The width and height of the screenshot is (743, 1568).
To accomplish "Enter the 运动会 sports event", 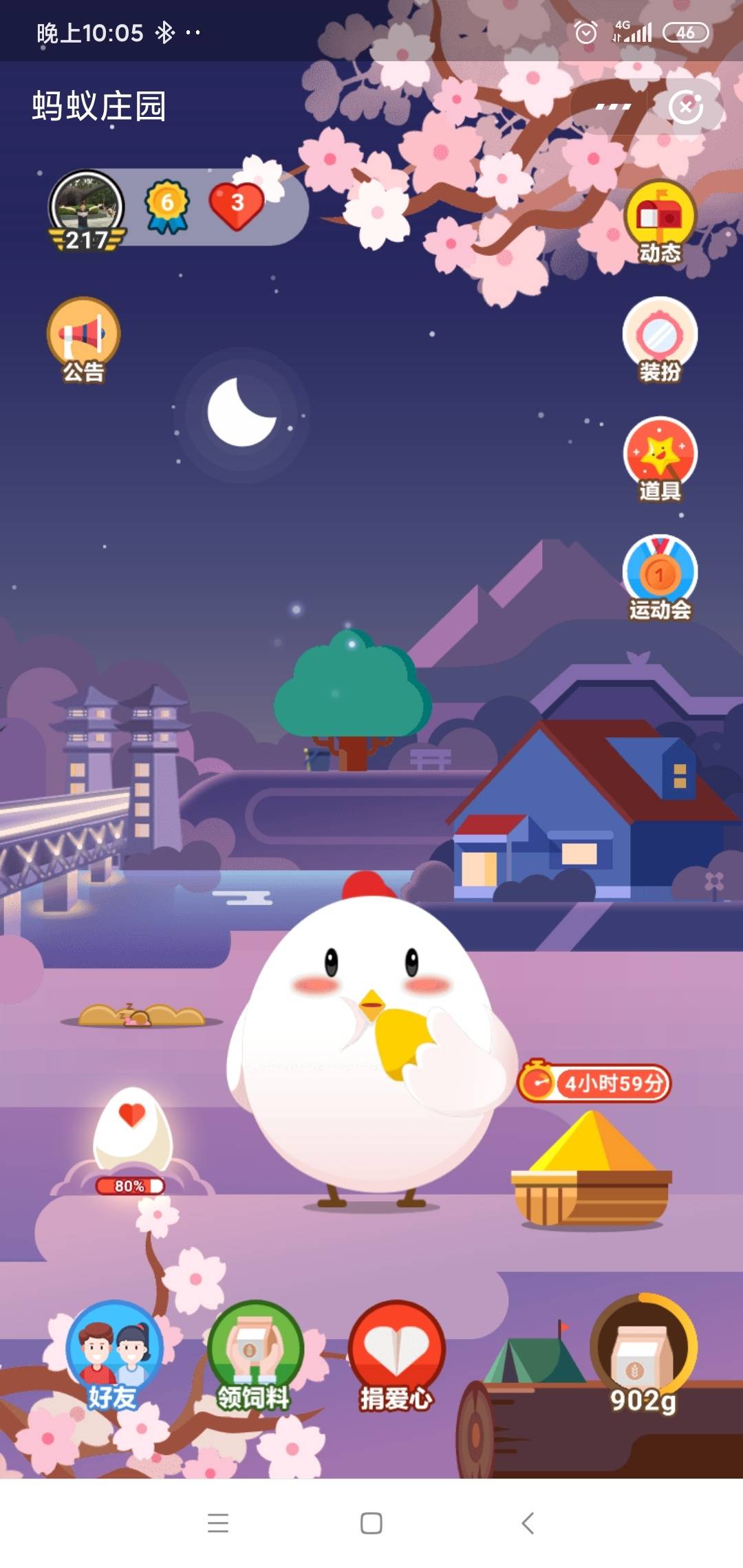I will (660, 577).
